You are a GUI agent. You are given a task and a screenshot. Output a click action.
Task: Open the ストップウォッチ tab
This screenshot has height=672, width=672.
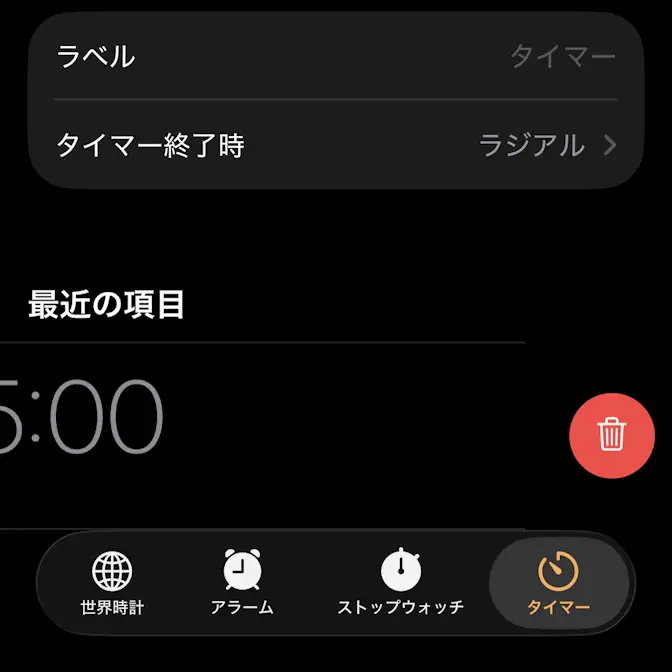click(400, 583)
